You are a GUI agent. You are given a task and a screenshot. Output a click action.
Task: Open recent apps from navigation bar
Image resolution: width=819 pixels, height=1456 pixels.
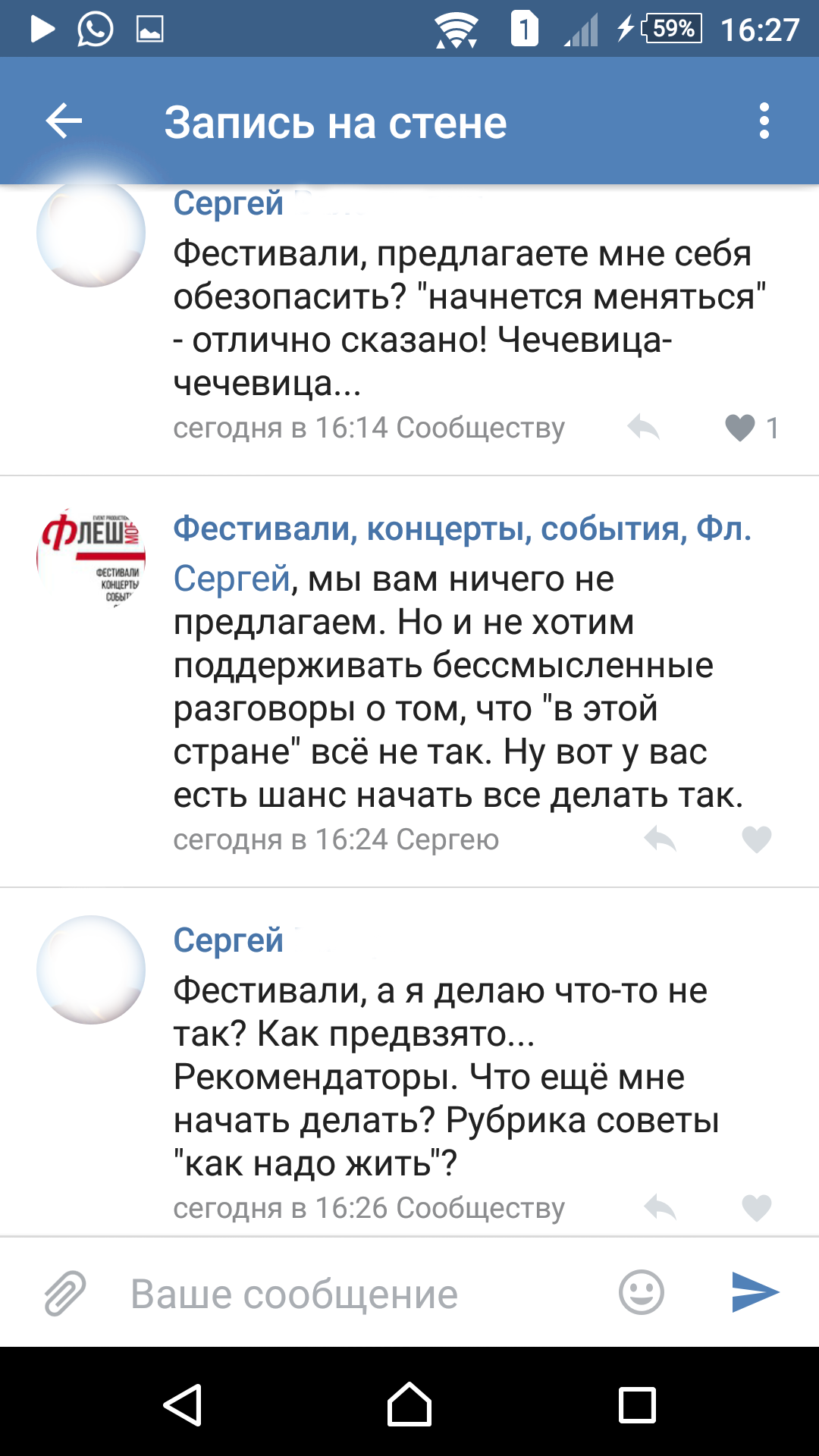pyautogui.click(x=637, y=1404)
